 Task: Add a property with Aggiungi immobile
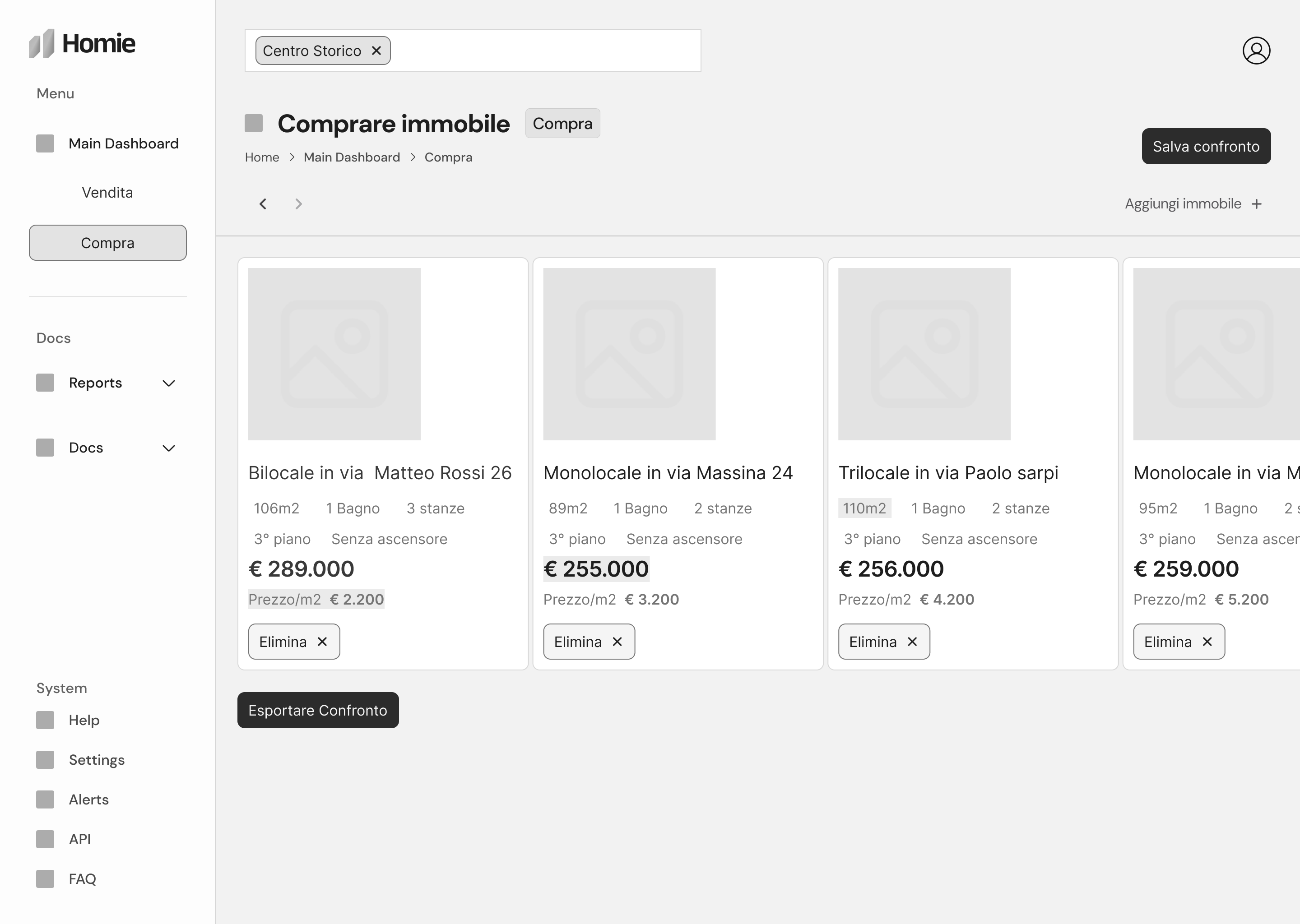tap(1193, 203)
